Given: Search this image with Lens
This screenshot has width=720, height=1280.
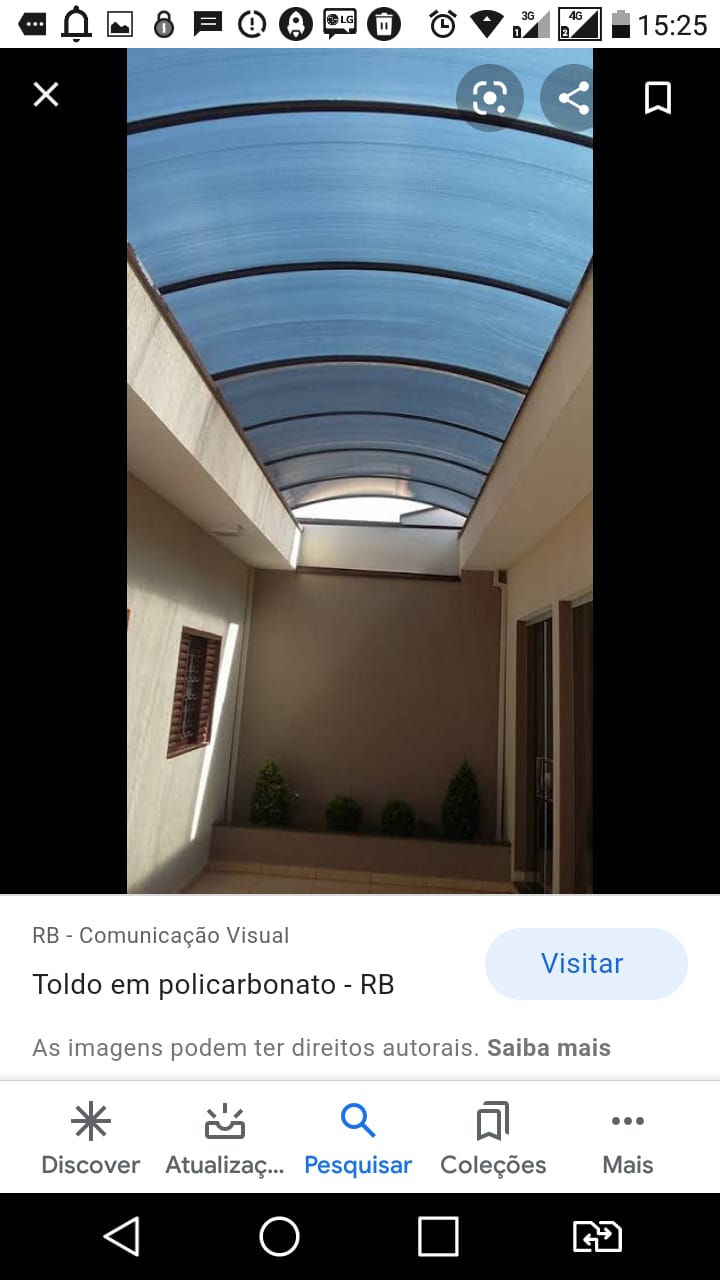Looking at the screenshot, I should (x=489, y=98).
